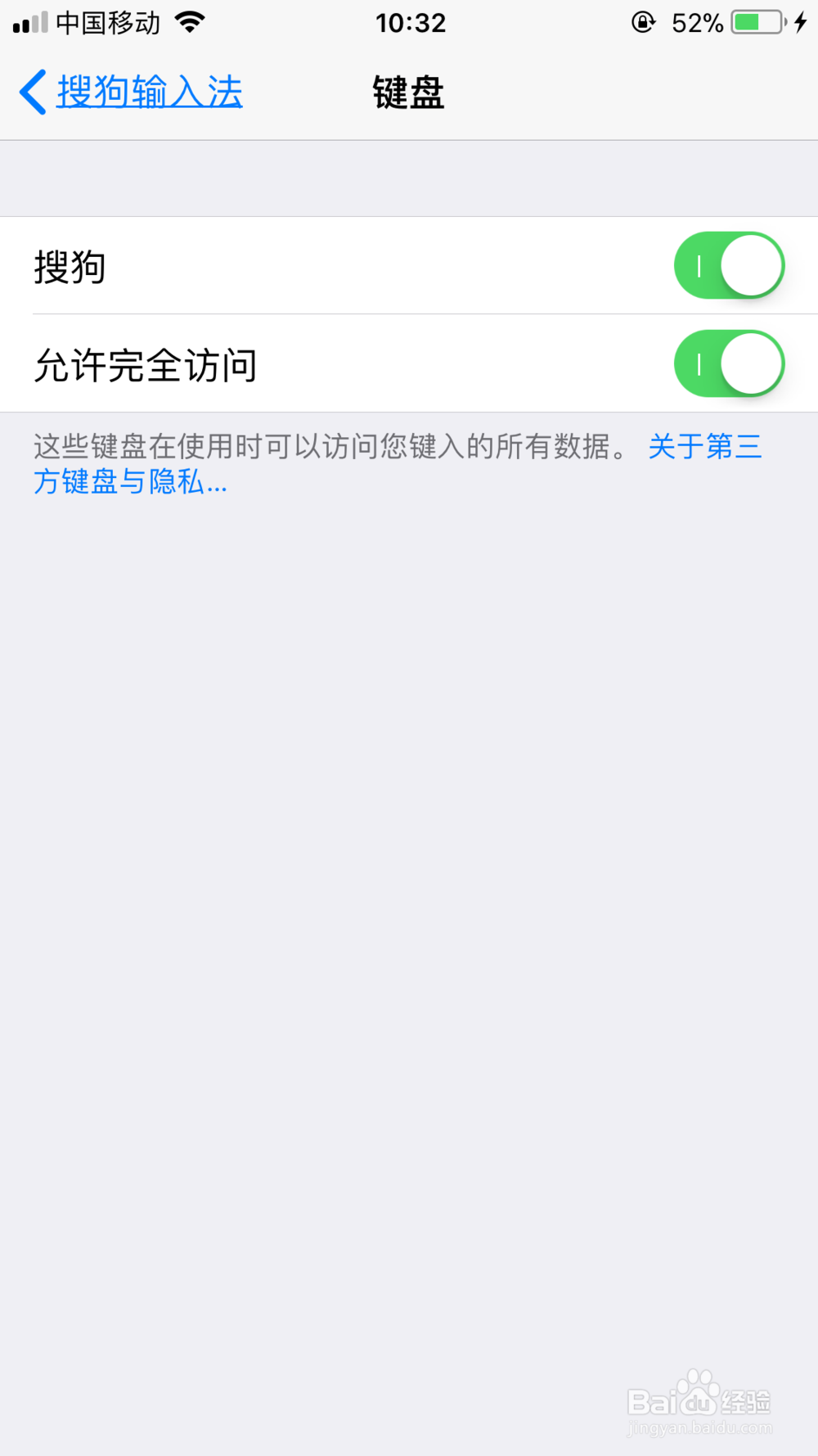The height and width of the screenshot is (1456, 818).
Task: Toggle the 搜狗 switch off then verify
Action: 729,265
